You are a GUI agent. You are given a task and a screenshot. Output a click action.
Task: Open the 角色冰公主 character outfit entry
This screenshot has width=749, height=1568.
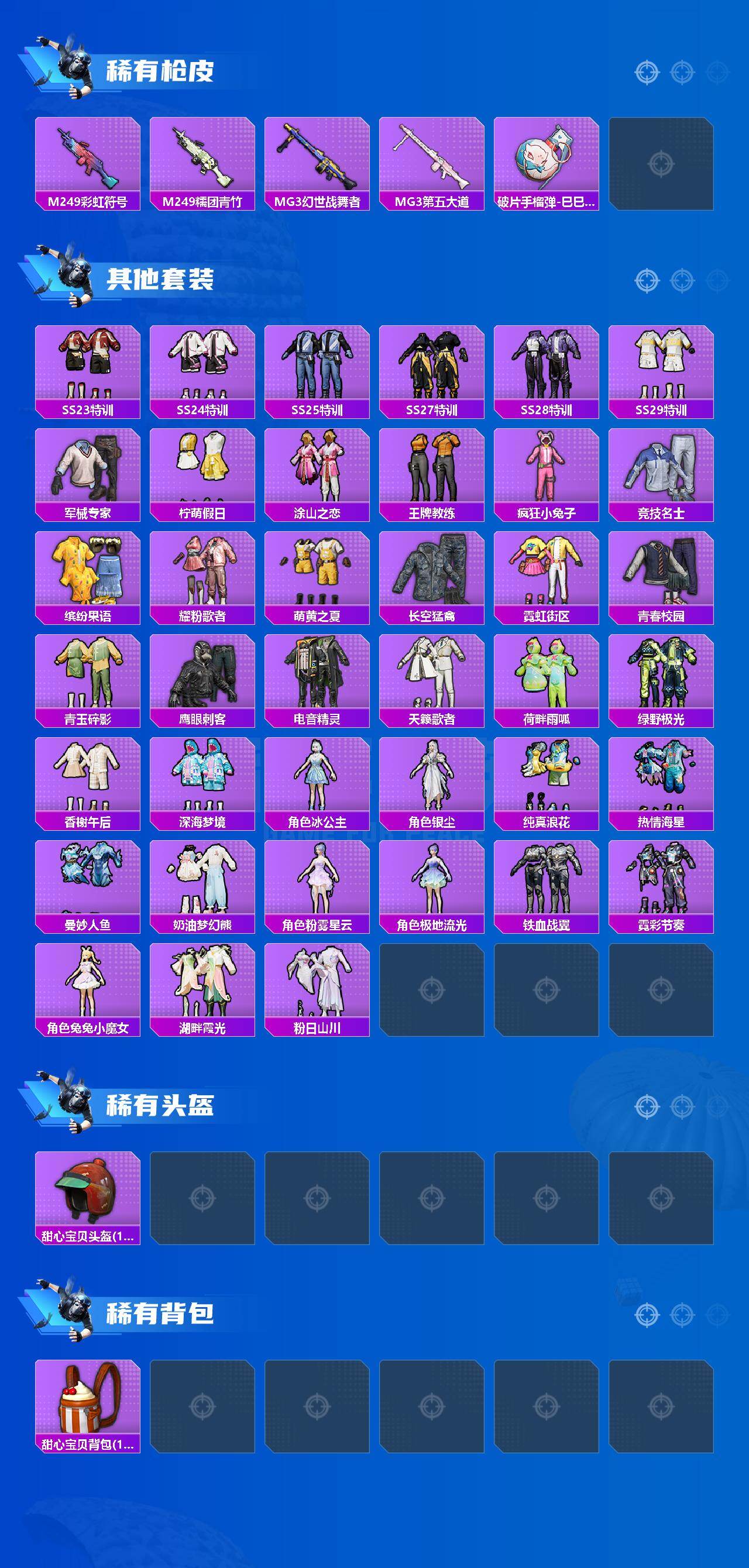pyautogui.click(x=318, y=782)
